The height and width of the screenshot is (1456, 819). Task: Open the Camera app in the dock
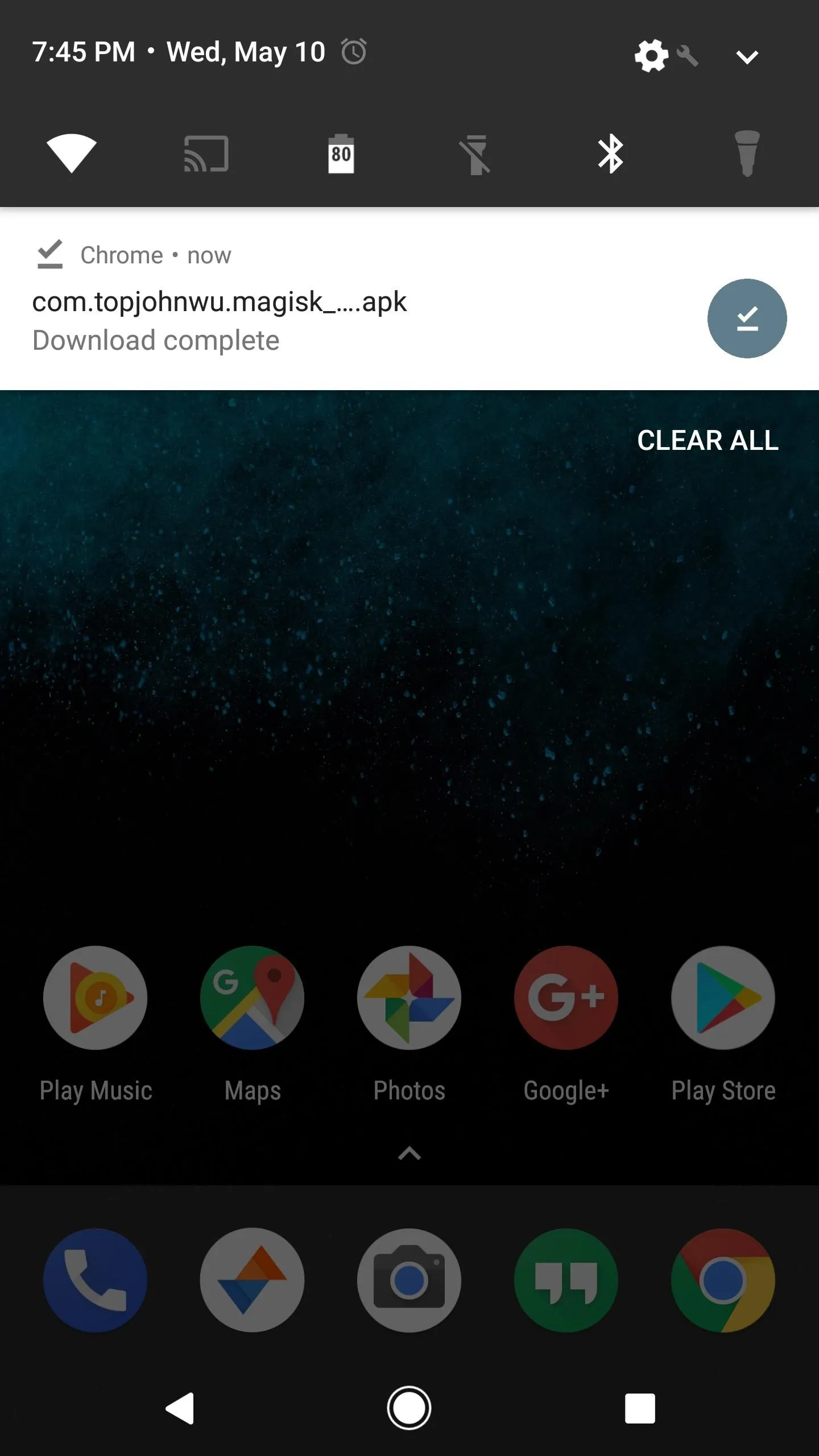point(409,1280)
